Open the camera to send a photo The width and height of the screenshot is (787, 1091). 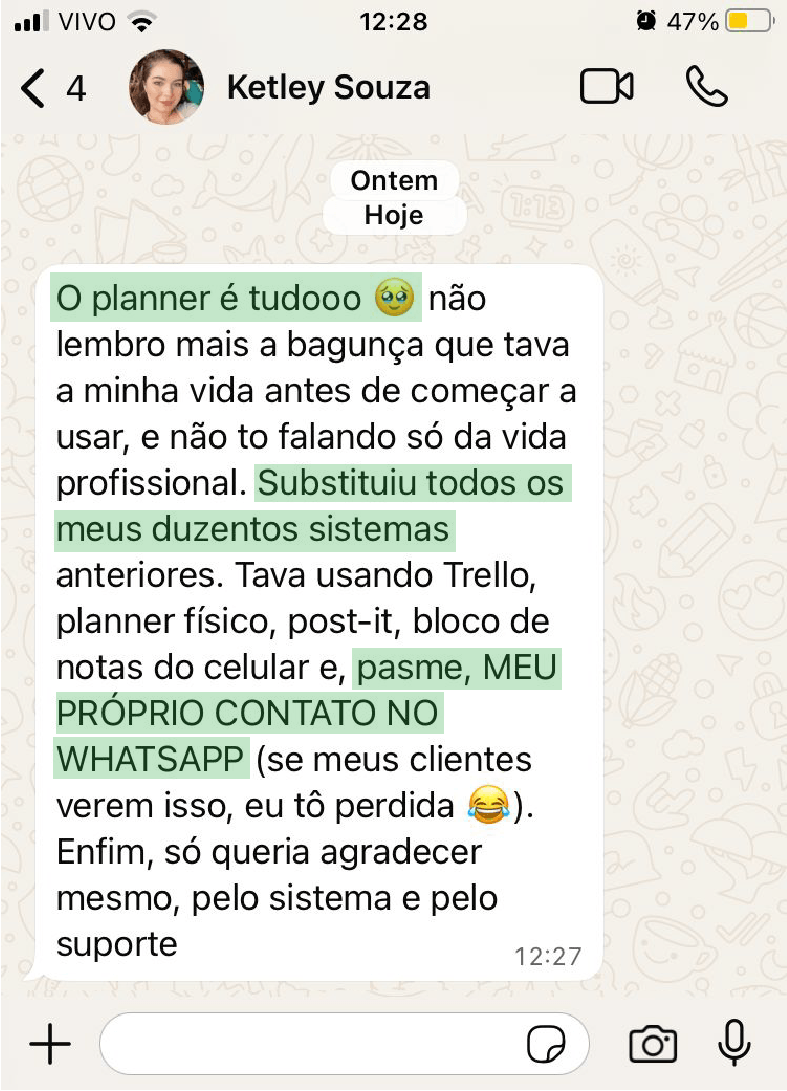click(653, 1045)
